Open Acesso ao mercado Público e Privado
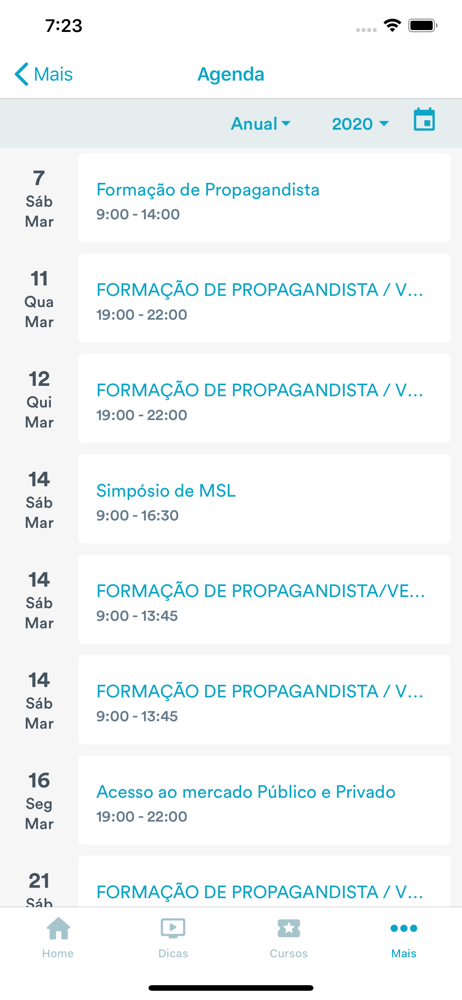The height and width of the screenshot is (1000, 462). pos(264,800)
